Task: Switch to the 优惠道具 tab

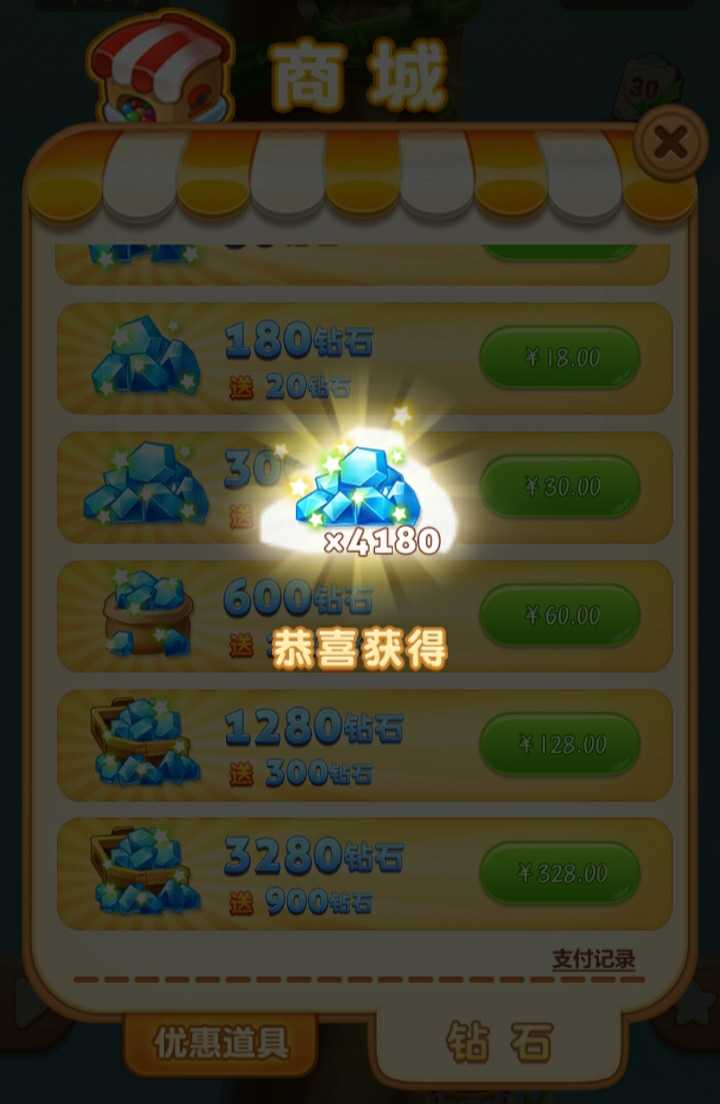Action: pyautogui.click(x=221, y=1043)
